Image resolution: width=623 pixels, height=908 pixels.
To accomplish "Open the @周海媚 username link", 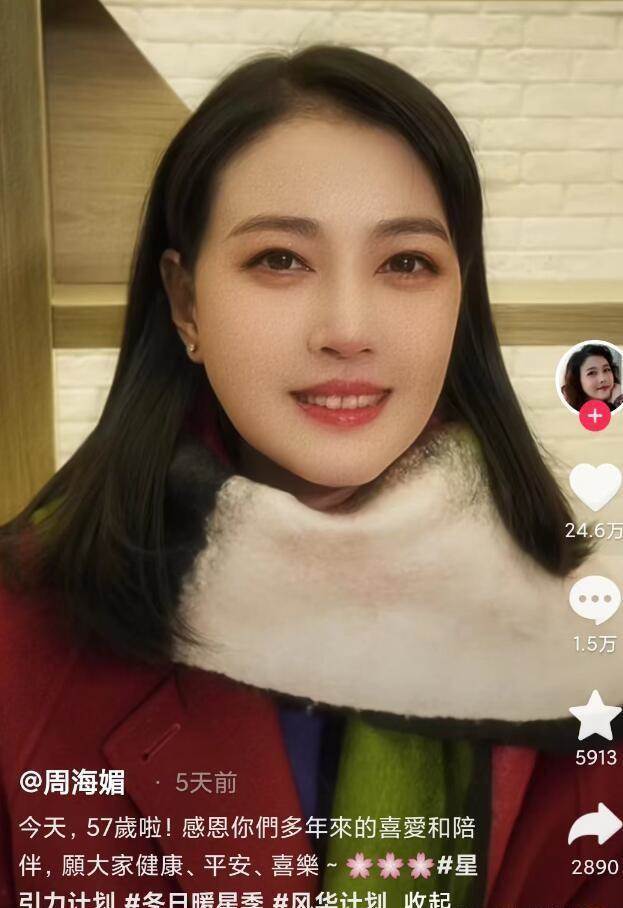I will pyautogui.click(x=72, y=782).
